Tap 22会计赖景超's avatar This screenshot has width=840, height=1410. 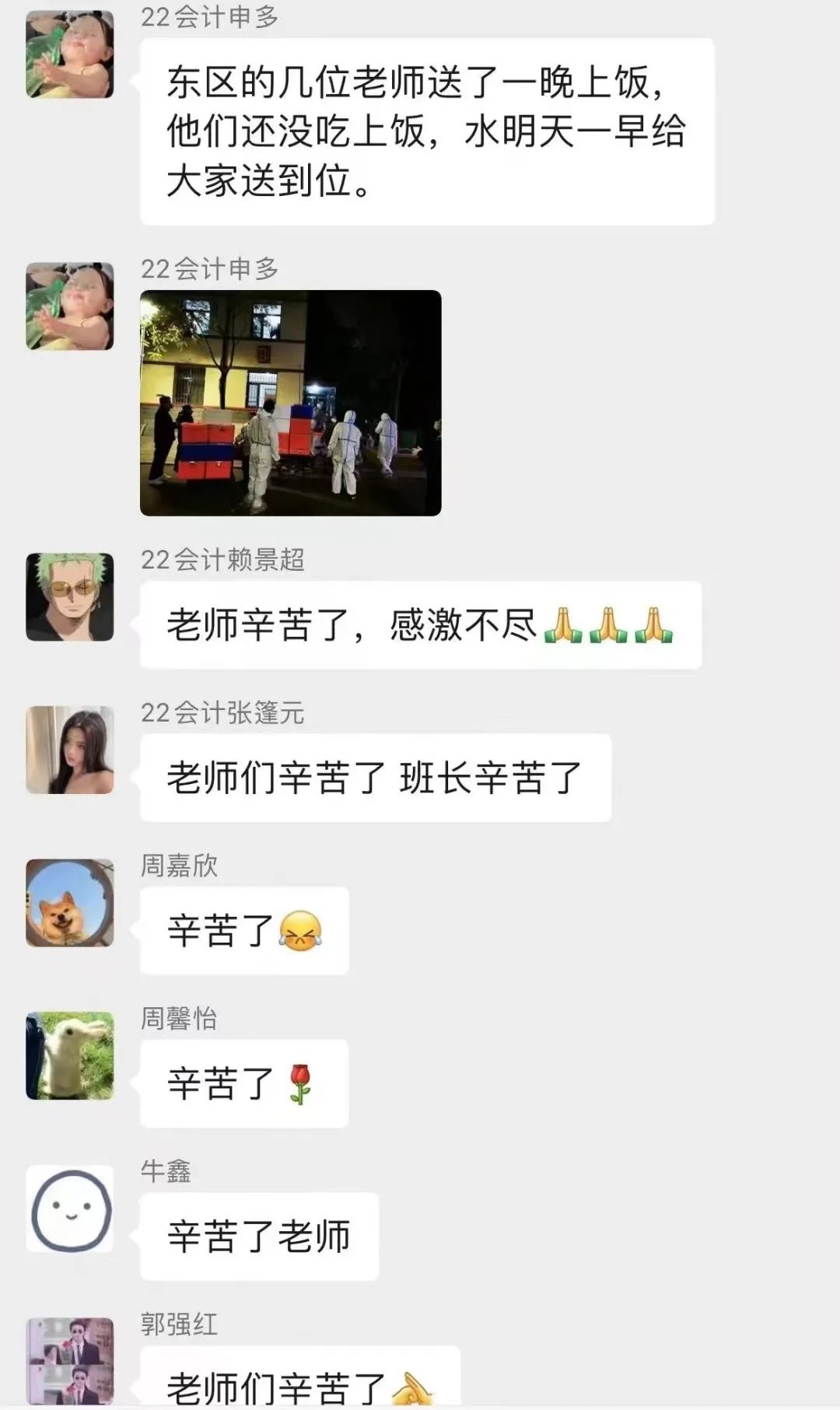click(x=70, y=597)
